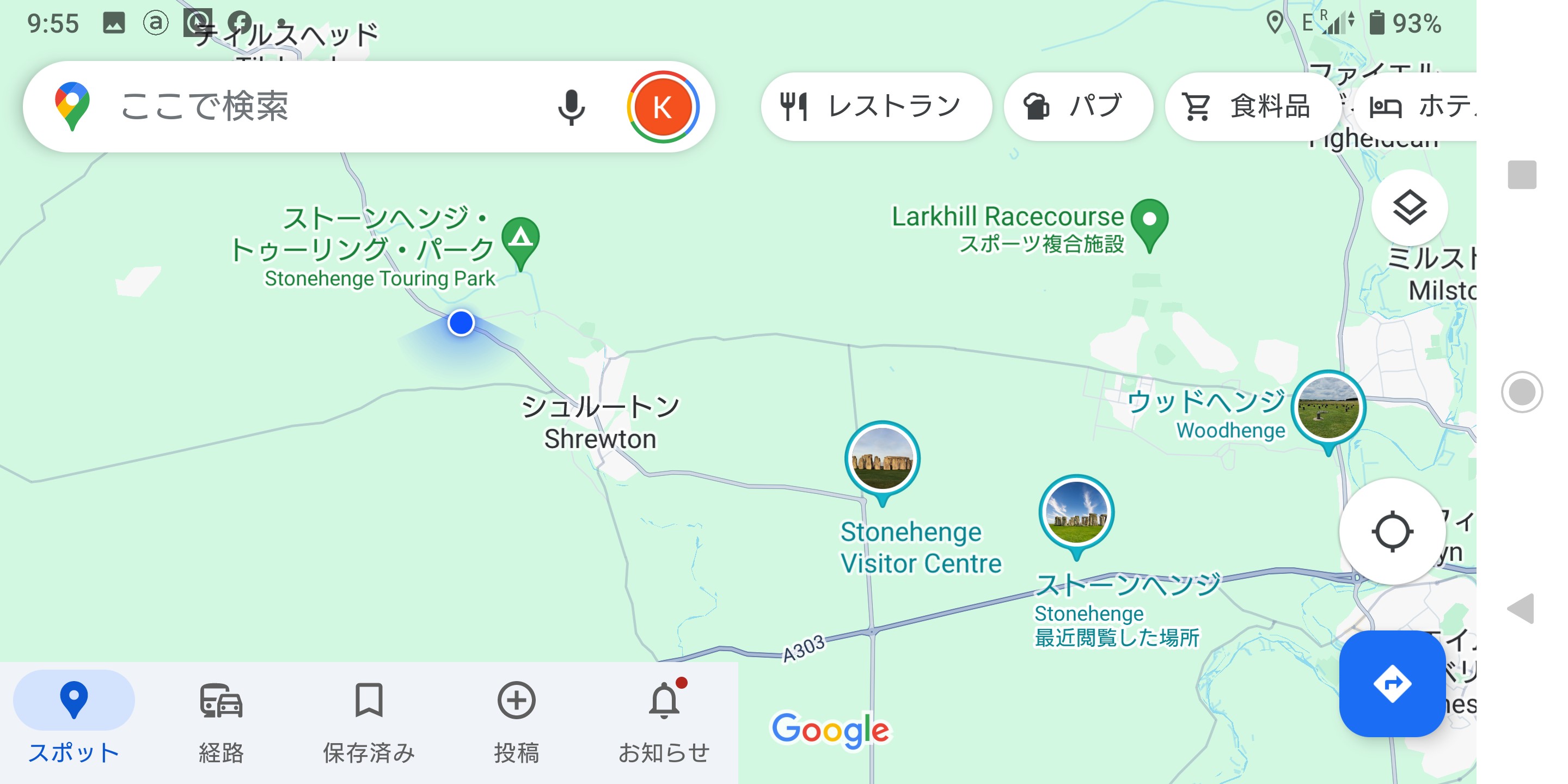Open the K account profile avatar

[662, 107]
